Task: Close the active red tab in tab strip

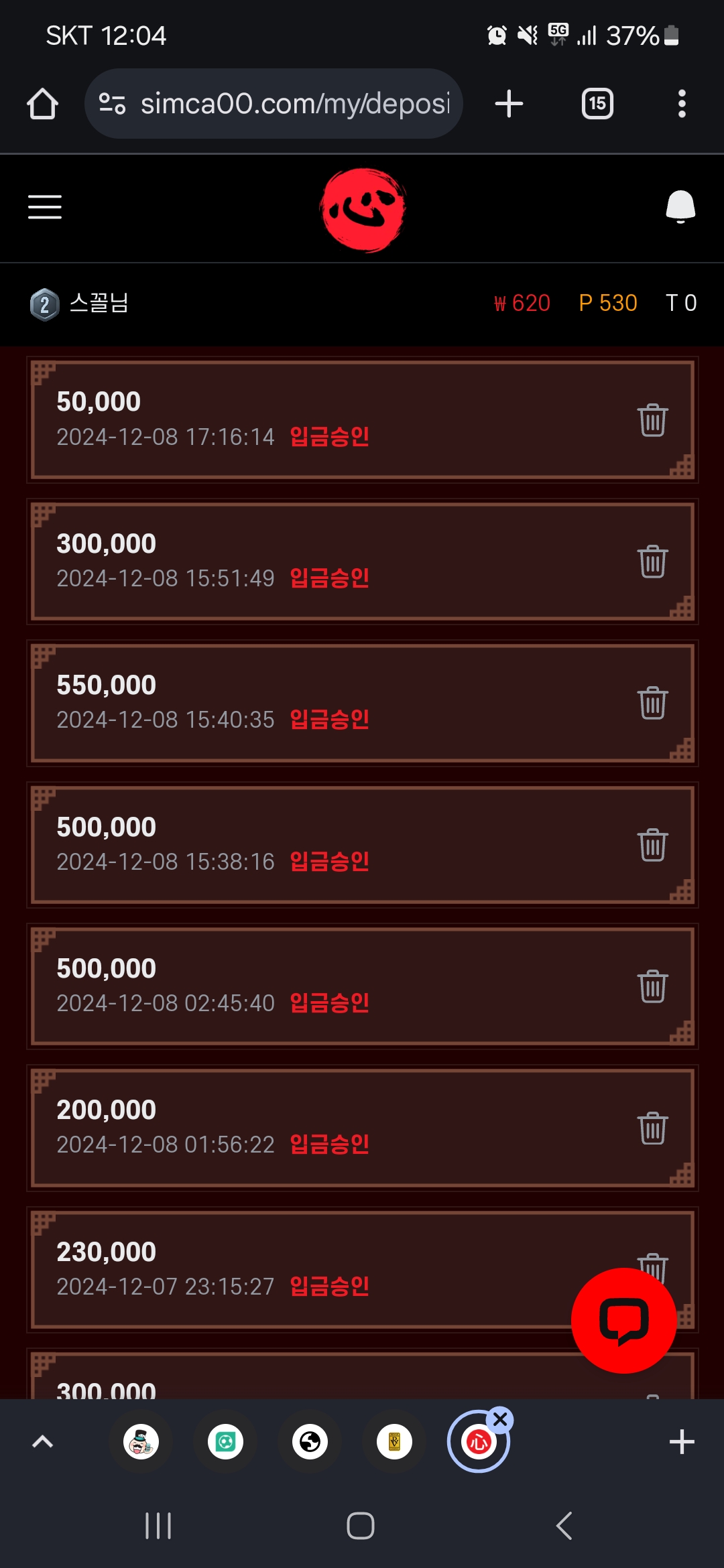Action: (x=500, y=1419)
